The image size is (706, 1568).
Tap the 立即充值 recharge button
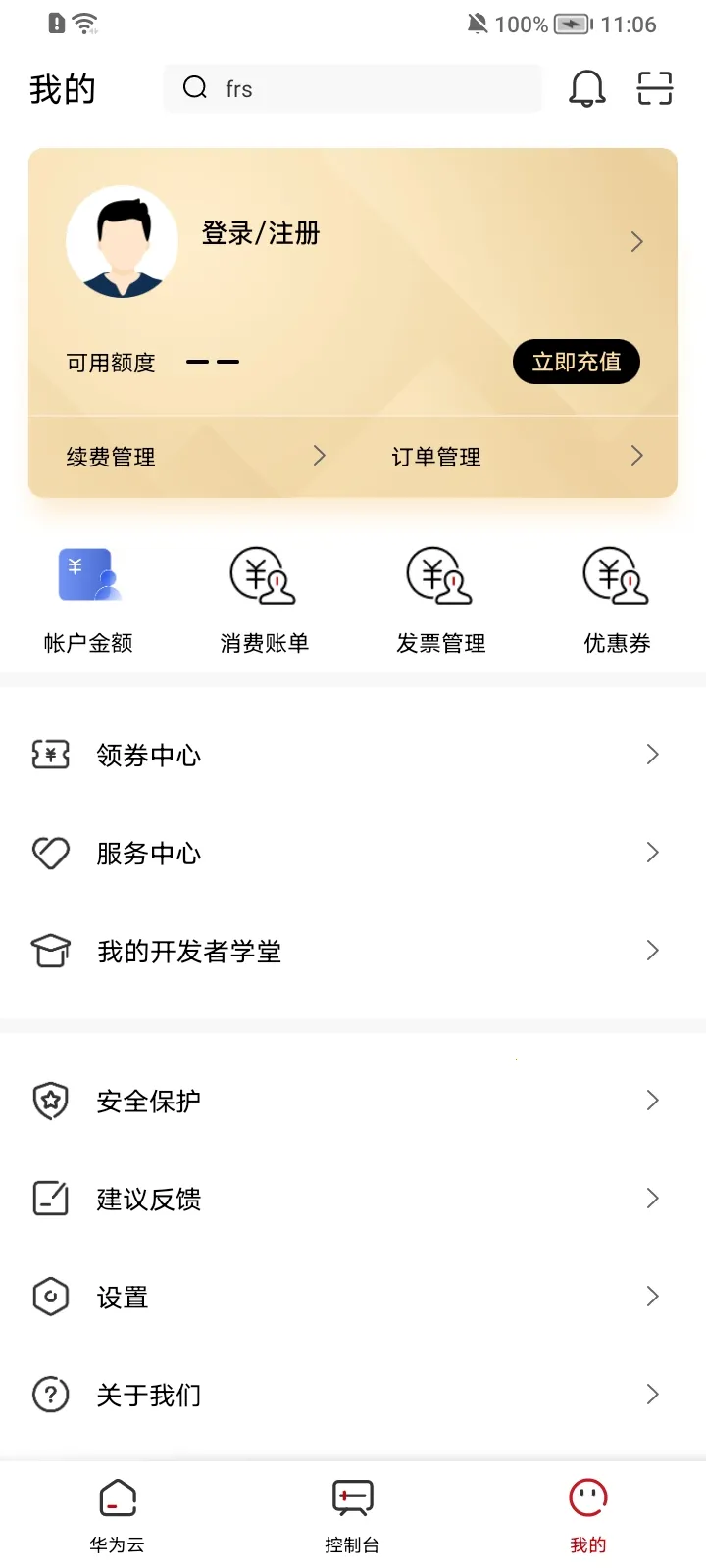point(577,361)
